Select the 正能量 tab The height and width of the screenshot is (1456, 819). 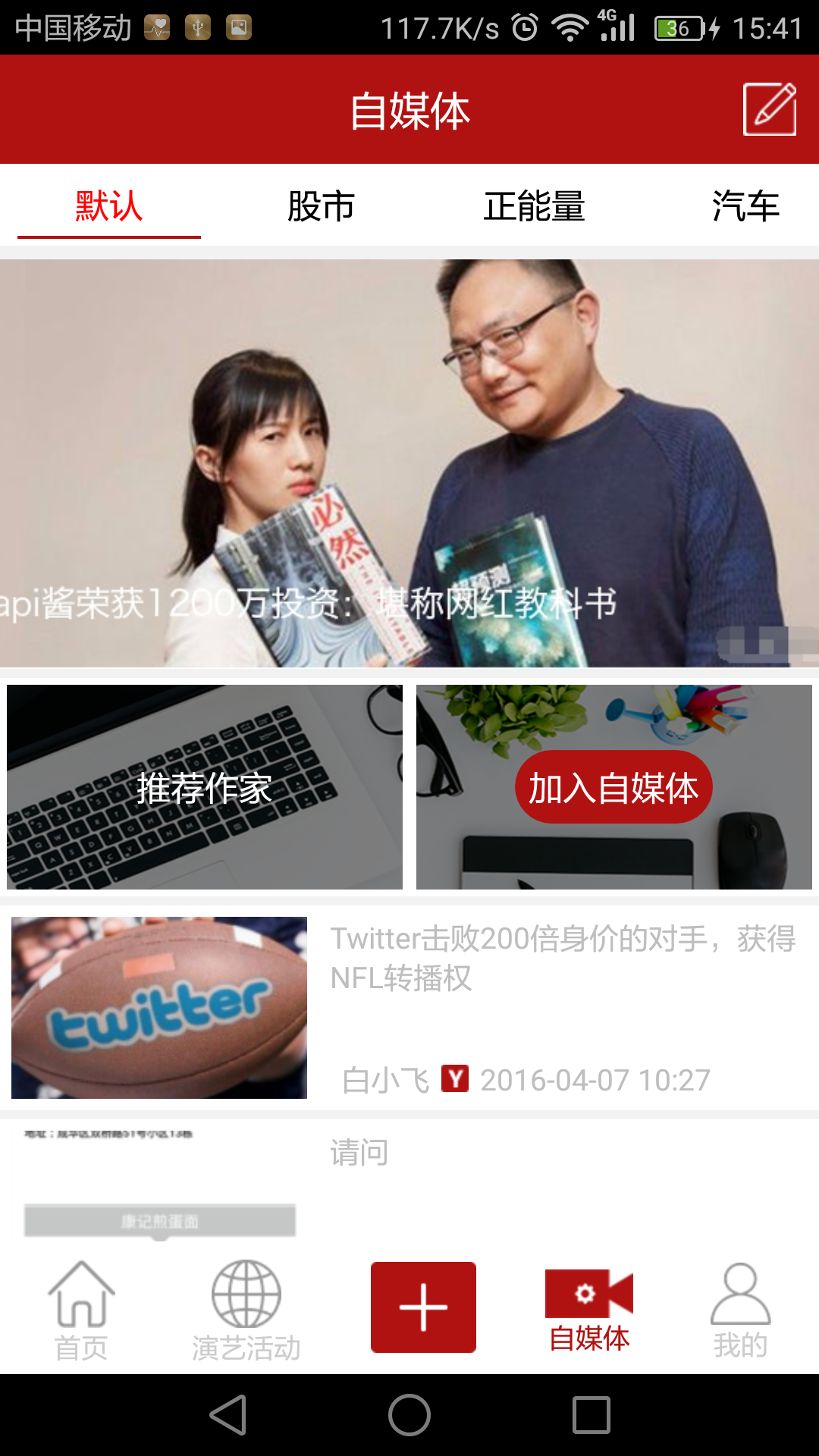534,206
